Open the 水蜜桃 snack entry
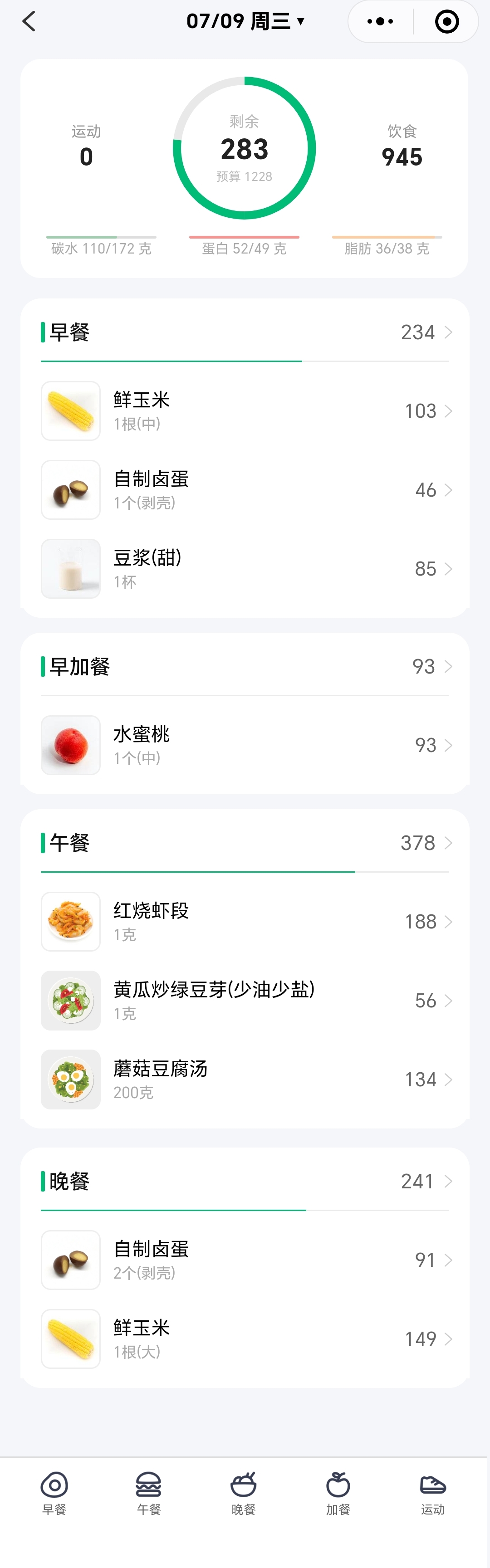Viewport: 490px width, 1568px height. coord(245,745)
